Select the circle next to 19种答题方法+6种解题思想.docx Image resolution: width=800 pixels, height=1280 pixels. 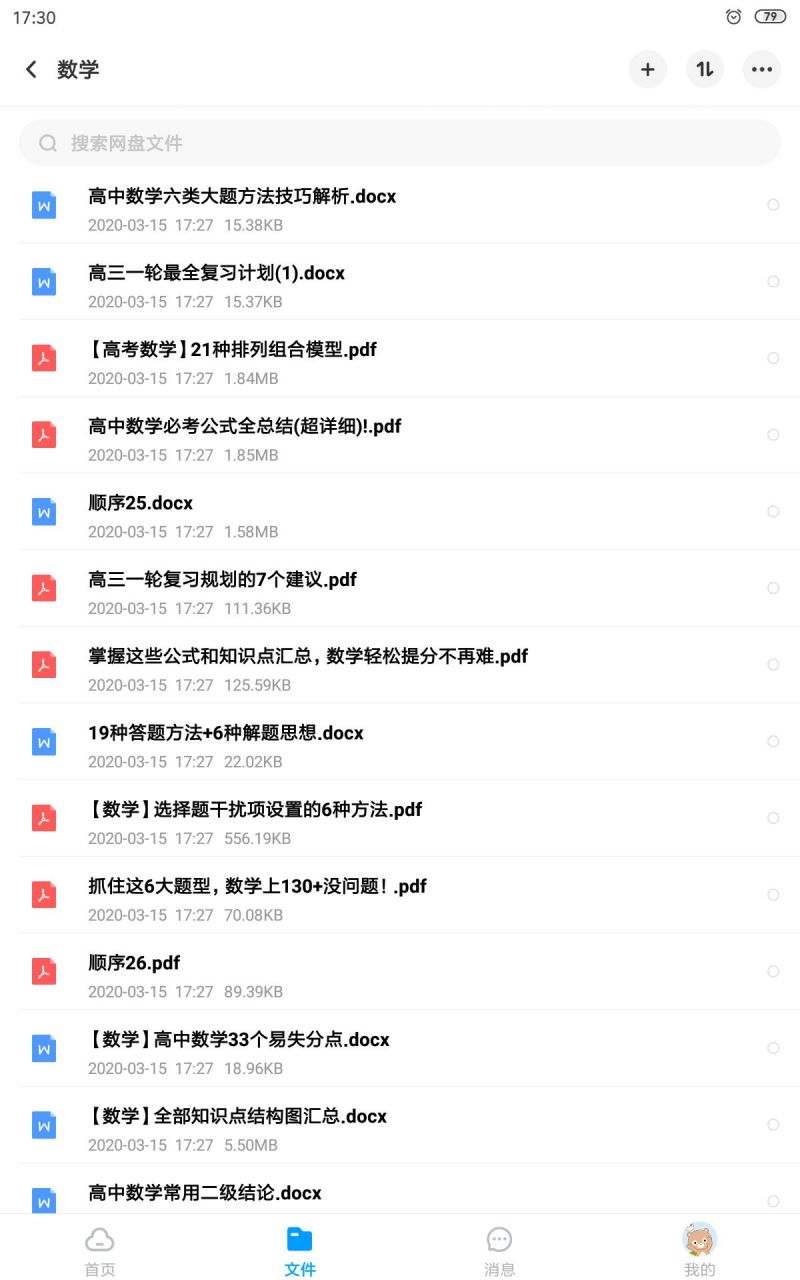click(x=773, y=741)
